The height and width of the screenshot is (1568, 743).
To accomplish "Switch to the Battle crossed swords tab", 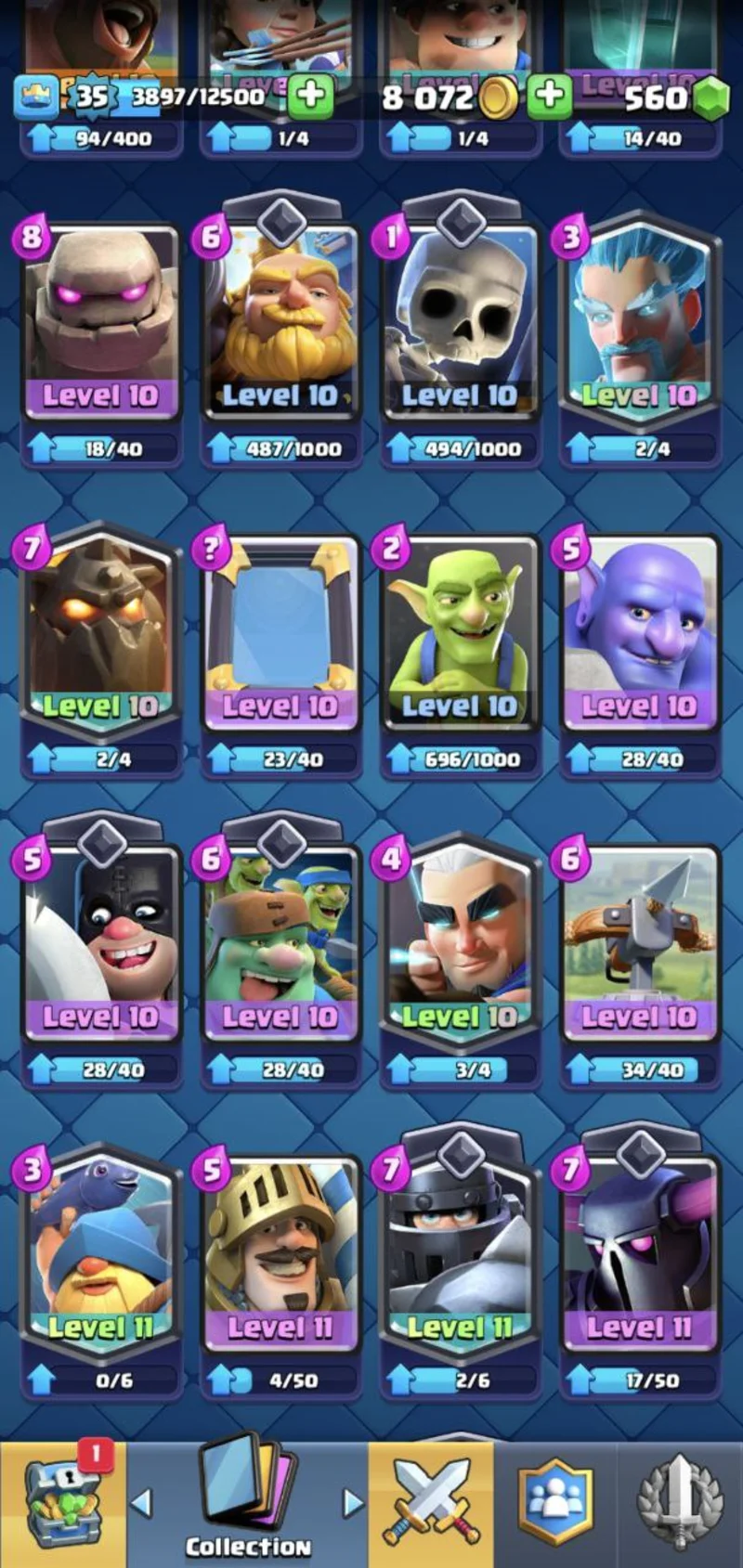I will coord(430,1504).
